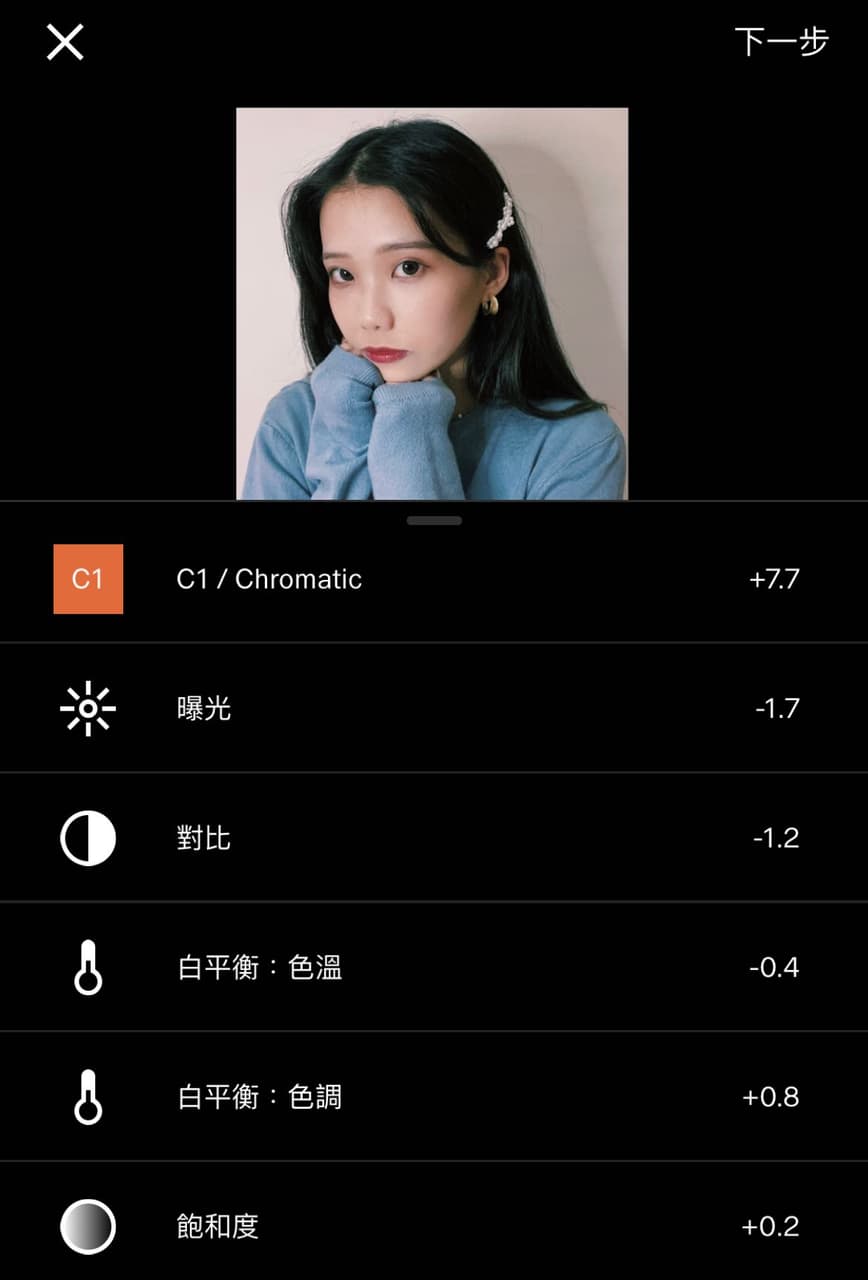
Task: Close the editor with the X button
Action: [64, 42]
